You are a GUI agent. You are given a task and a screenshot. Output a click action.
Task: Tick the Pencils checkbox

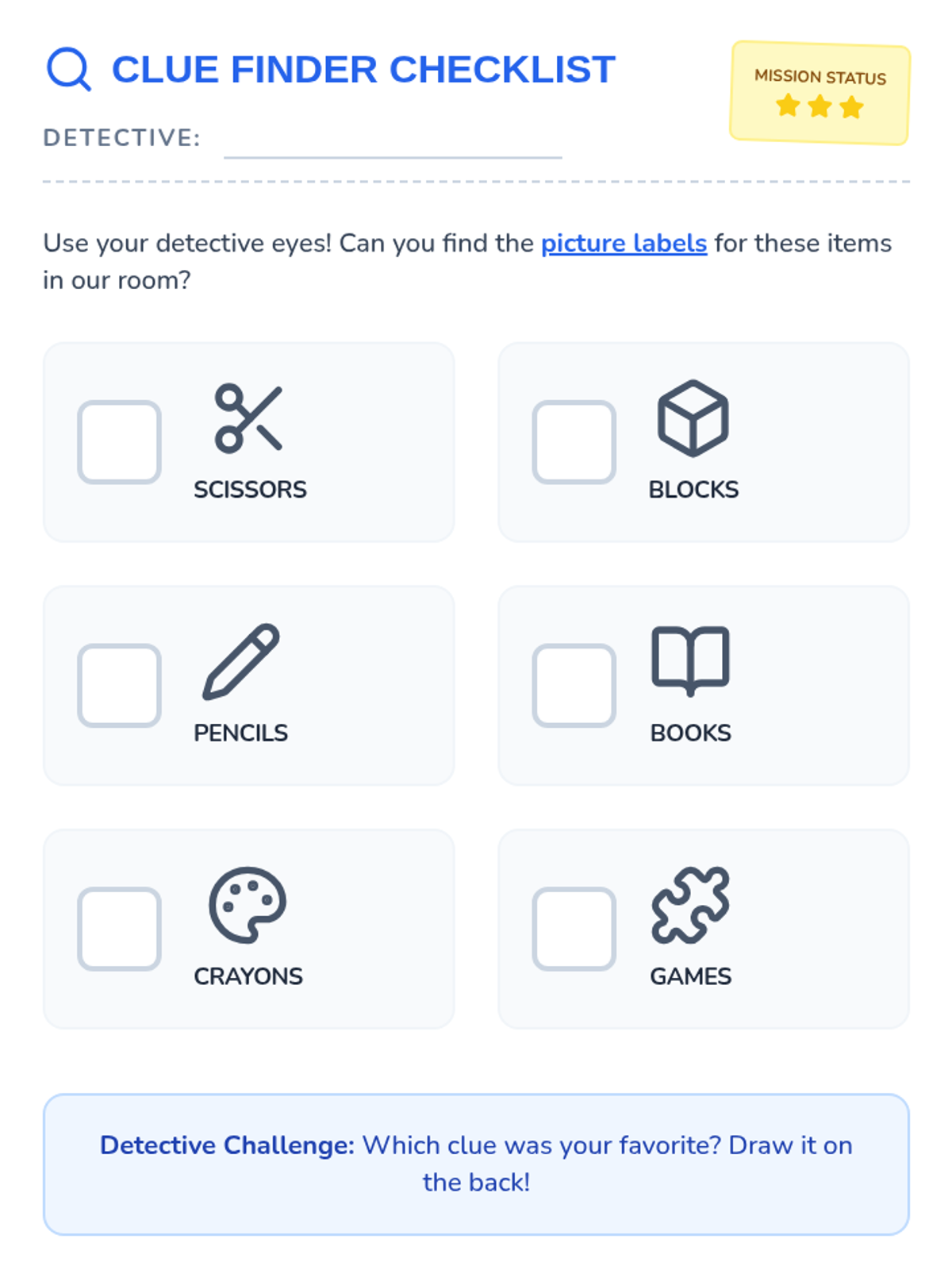click(119, 686)
